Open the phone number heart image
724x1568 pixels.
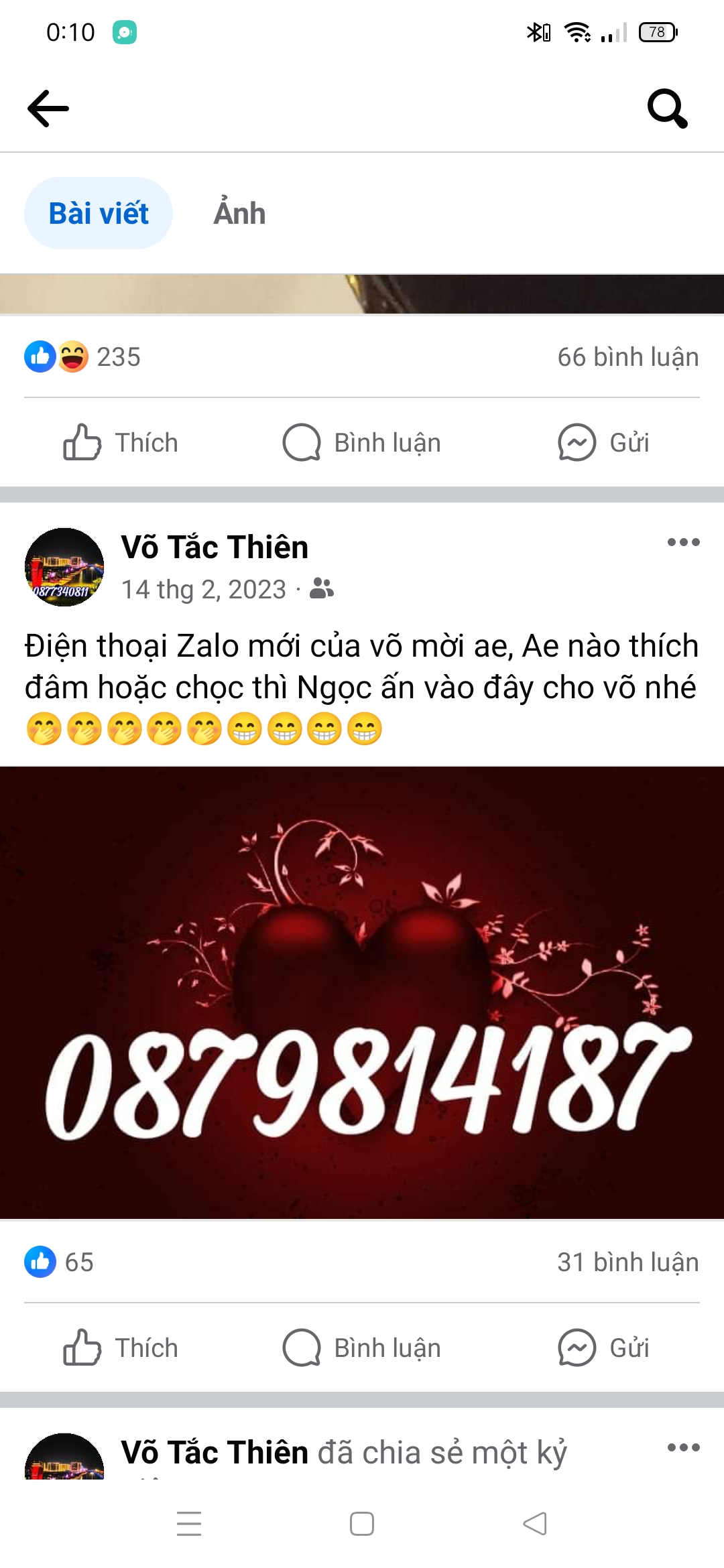pos(362,992)
